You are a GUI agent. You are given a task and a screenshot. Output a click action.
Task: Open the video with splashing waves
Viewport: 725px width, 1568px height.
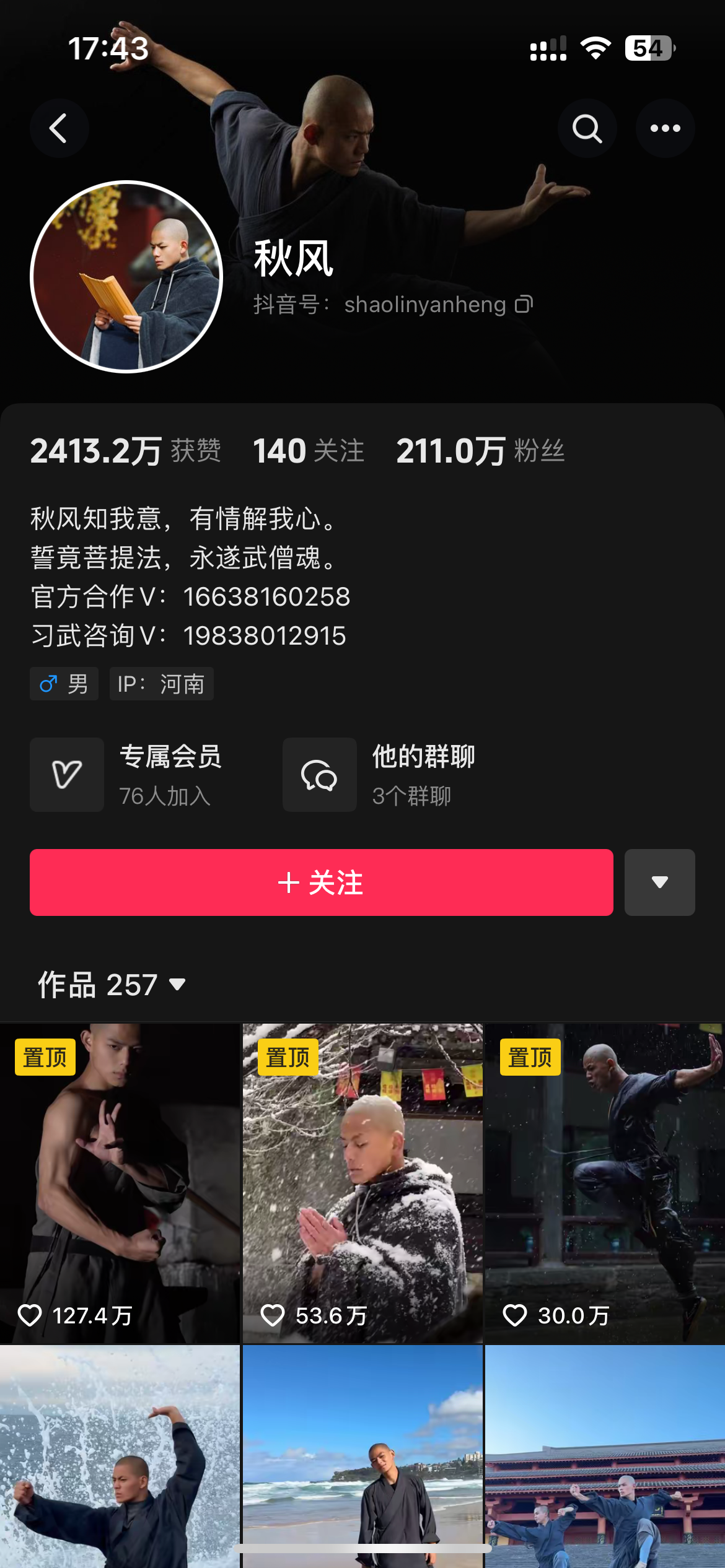pyautogui.click(x=120, y=1455)
